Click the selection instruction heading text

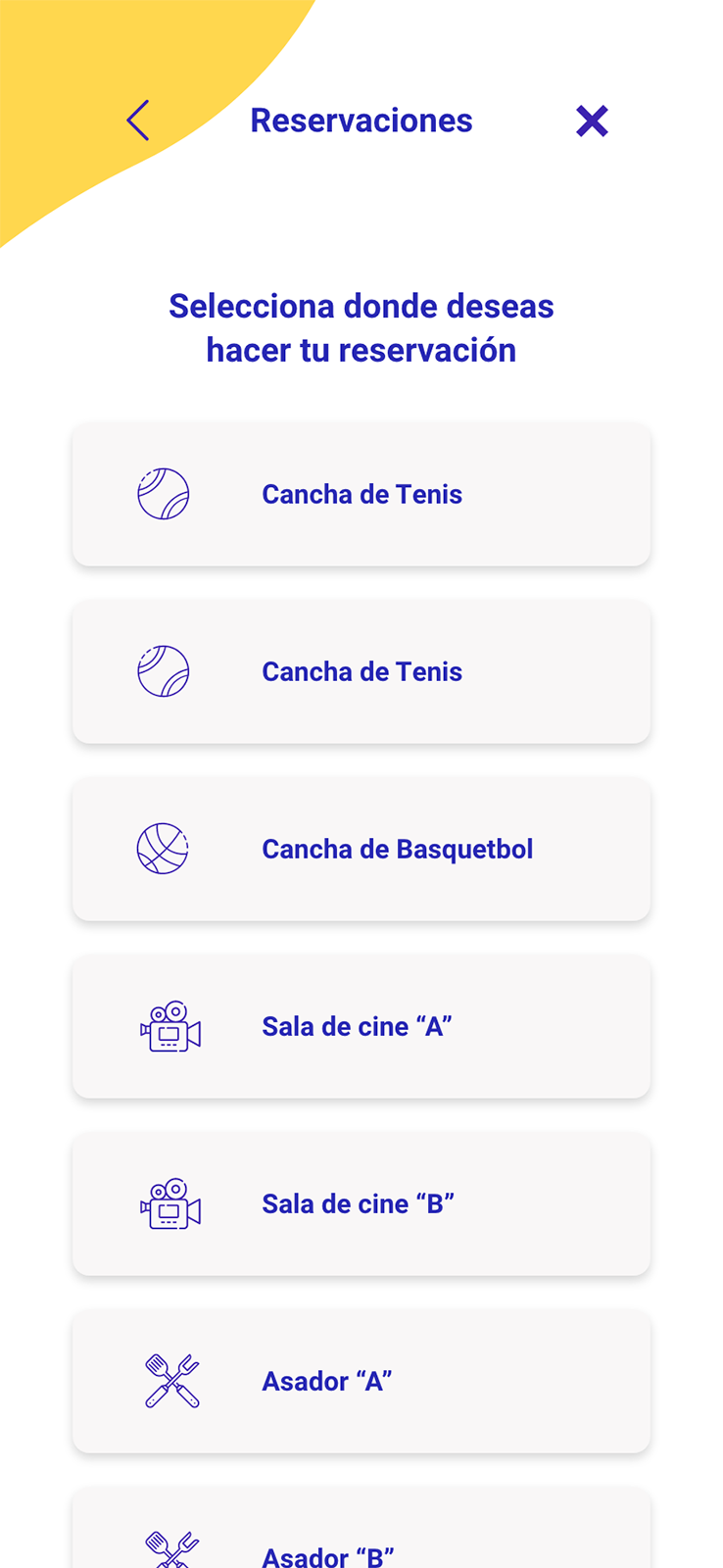[361, 328]
